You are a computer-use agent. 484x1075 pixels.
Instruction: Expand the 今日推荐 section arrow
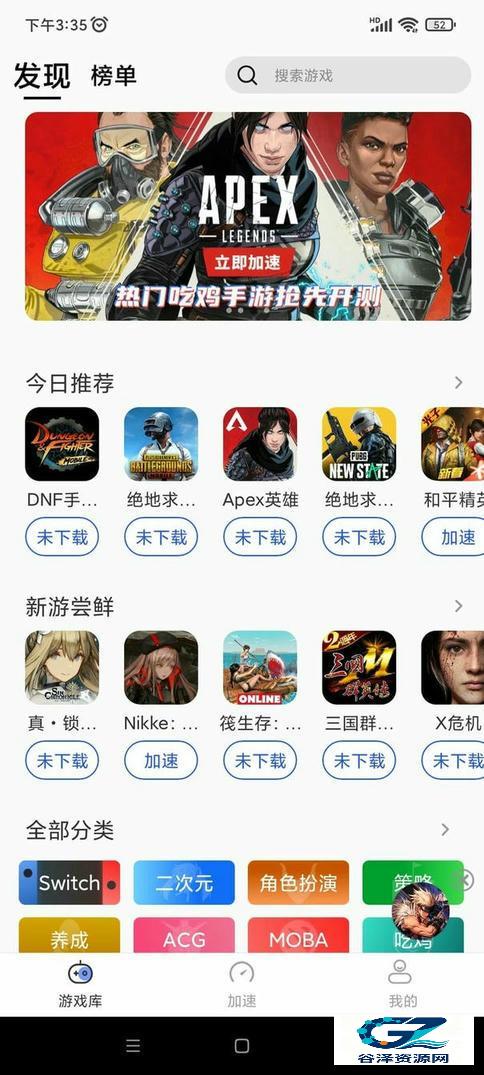(x=459, y=383)
